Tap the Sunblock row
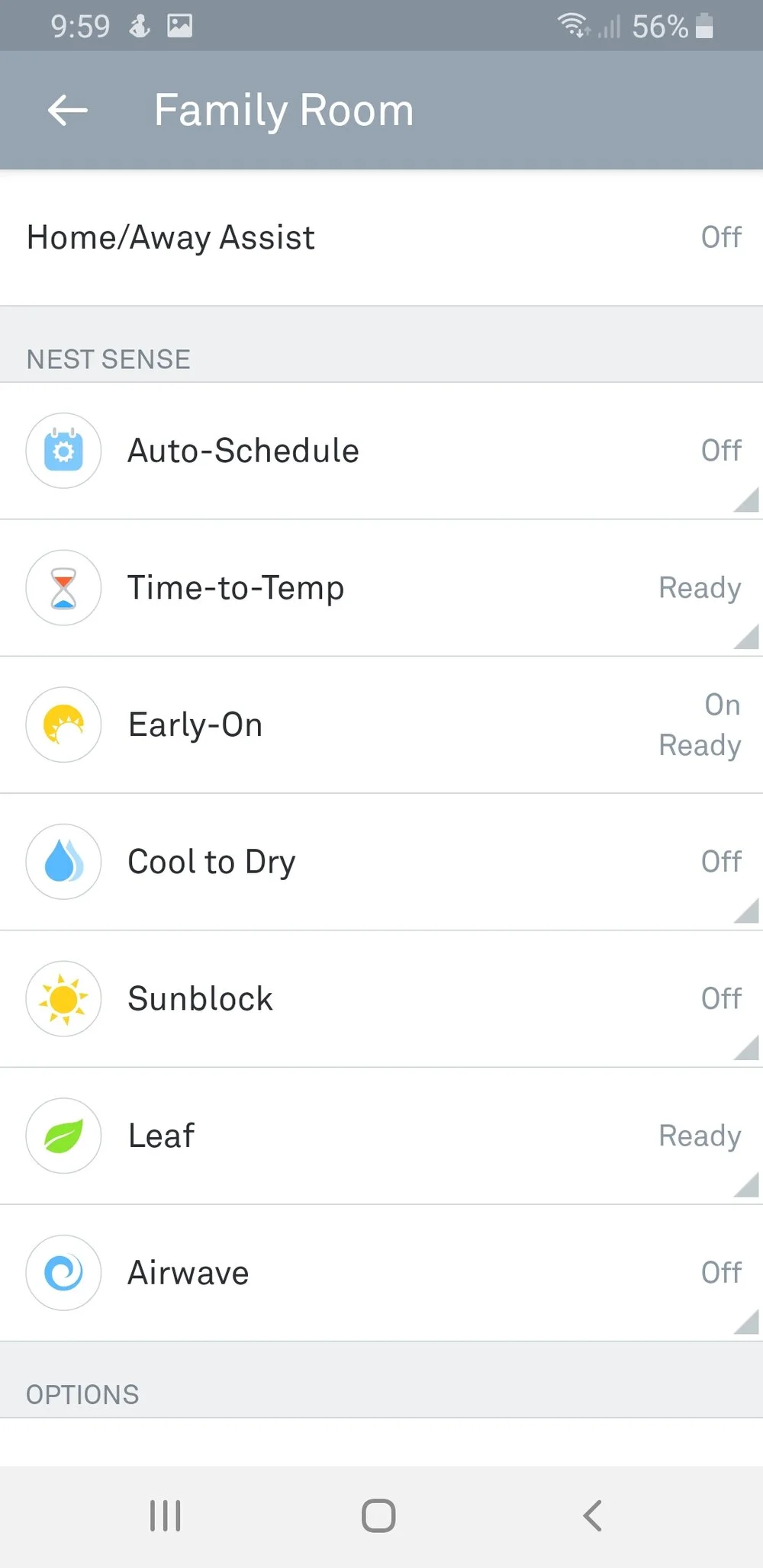 click(381, 999)
